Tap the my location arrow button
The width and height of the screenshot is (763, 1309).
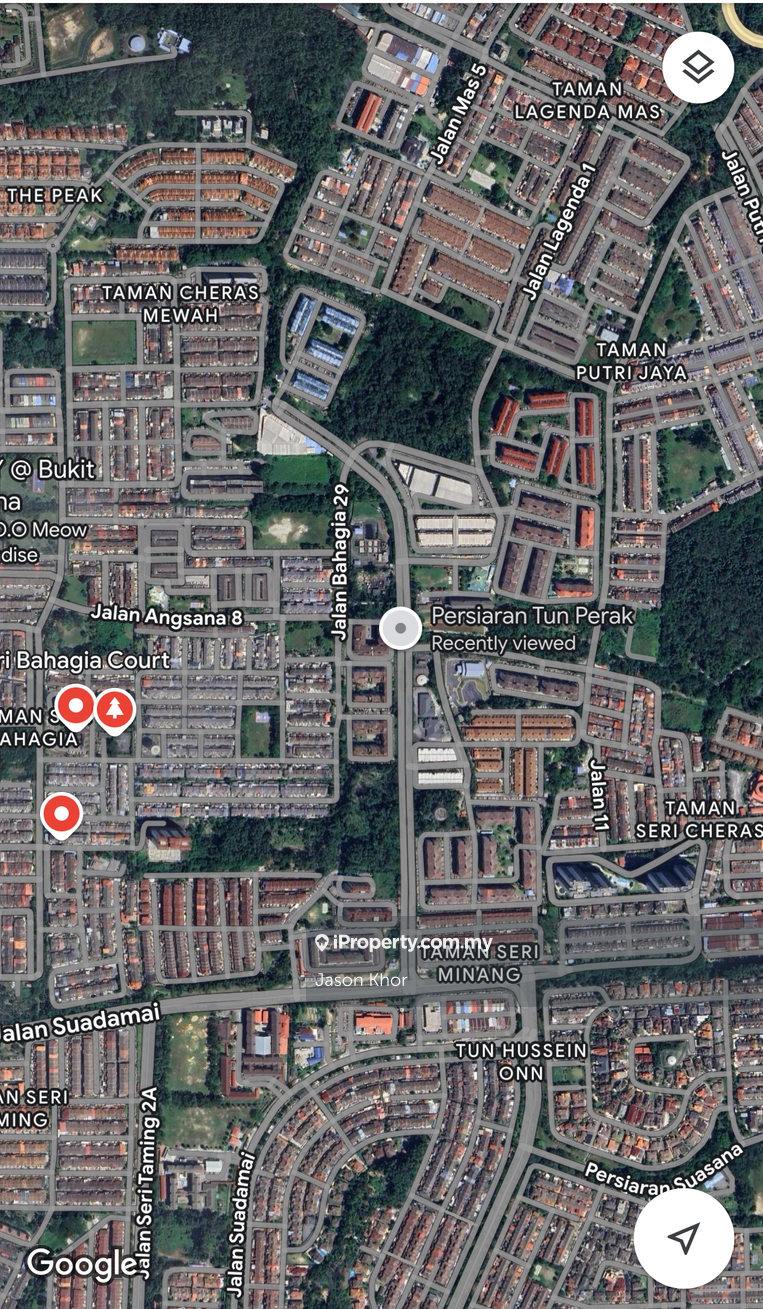pyautogui.click(x=684, y=1238)
